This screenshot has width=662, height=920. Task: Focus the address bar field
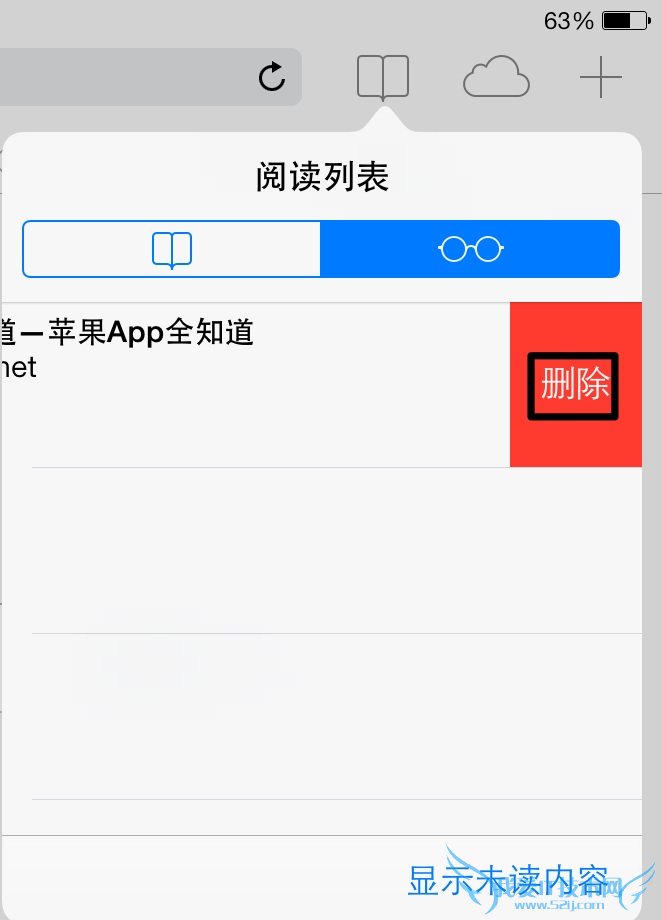pos(120,77)
